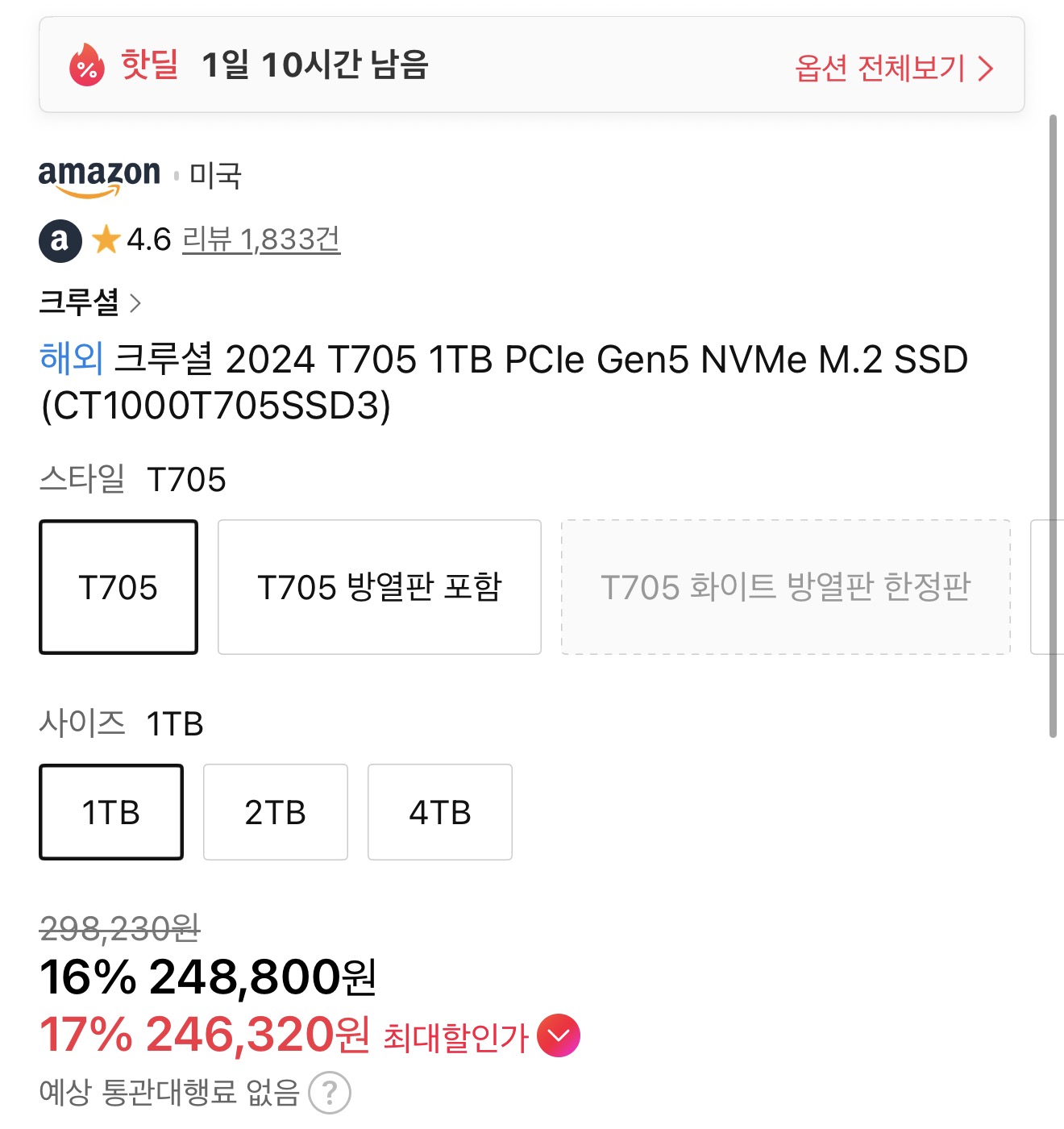This screenshot has width=1064, height=1129.
Task: Select the T705 style option
Action: point(118,587)
